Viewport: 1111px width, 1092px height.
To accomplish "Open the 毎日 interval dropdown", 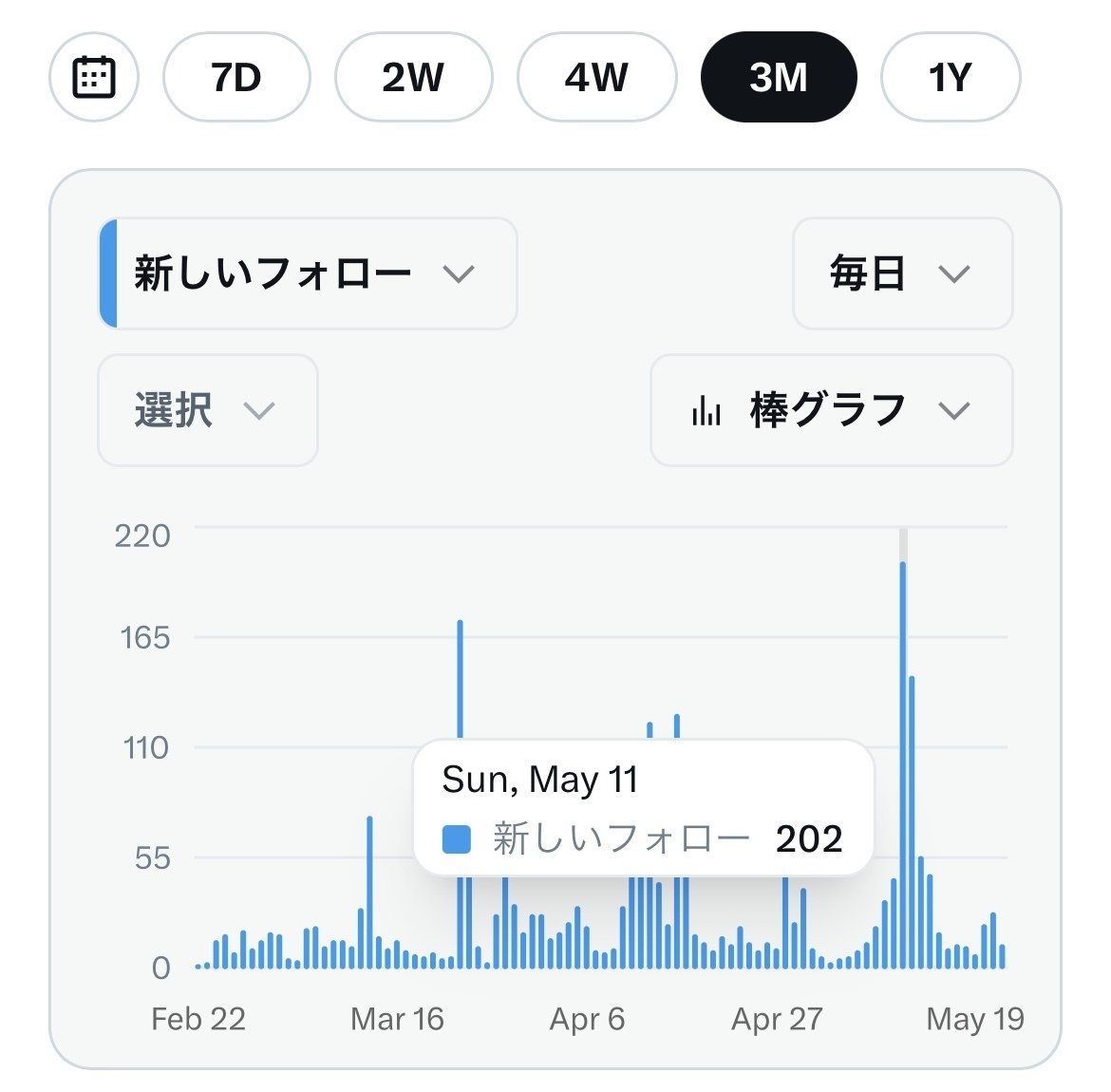I will [x=902, y=273].
